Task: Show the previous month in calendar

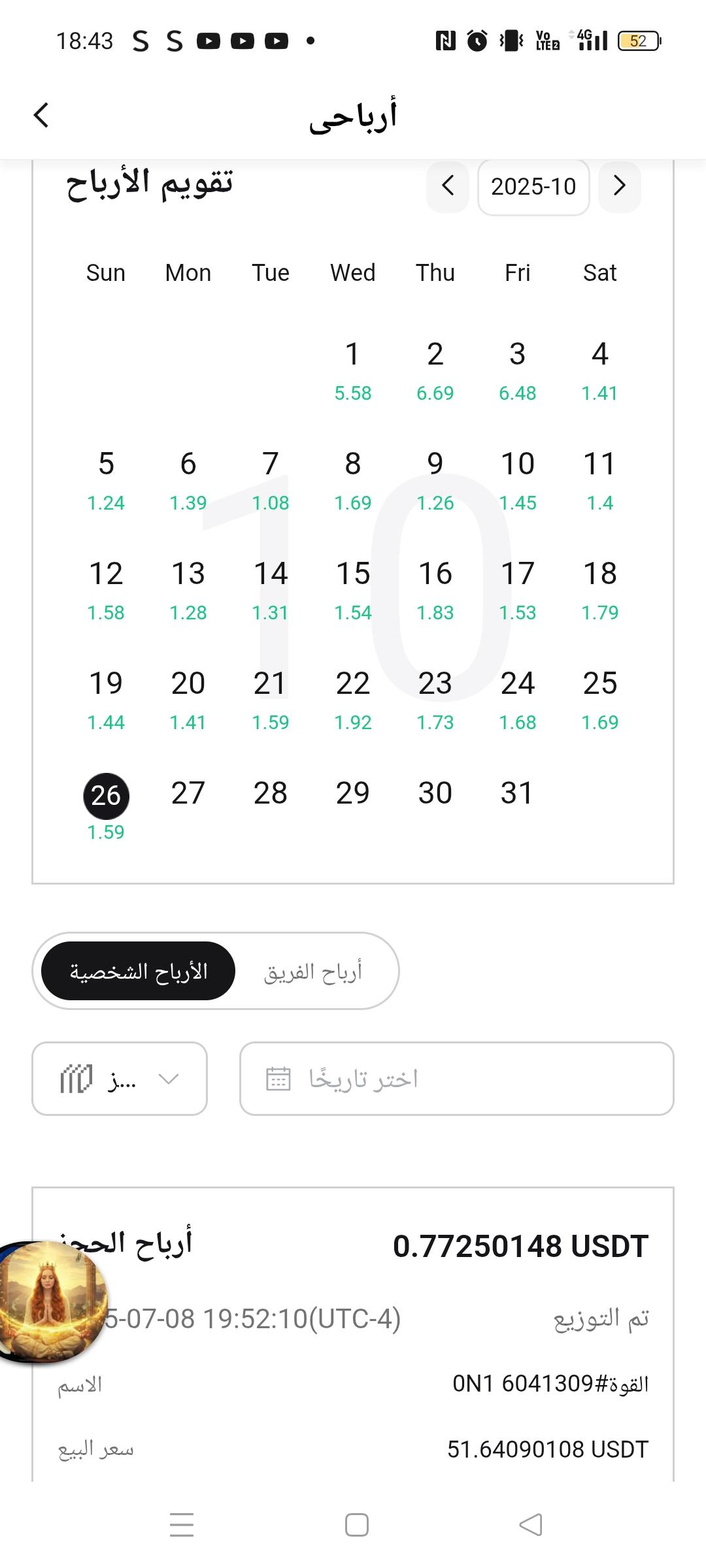Action: coord(448,186)
